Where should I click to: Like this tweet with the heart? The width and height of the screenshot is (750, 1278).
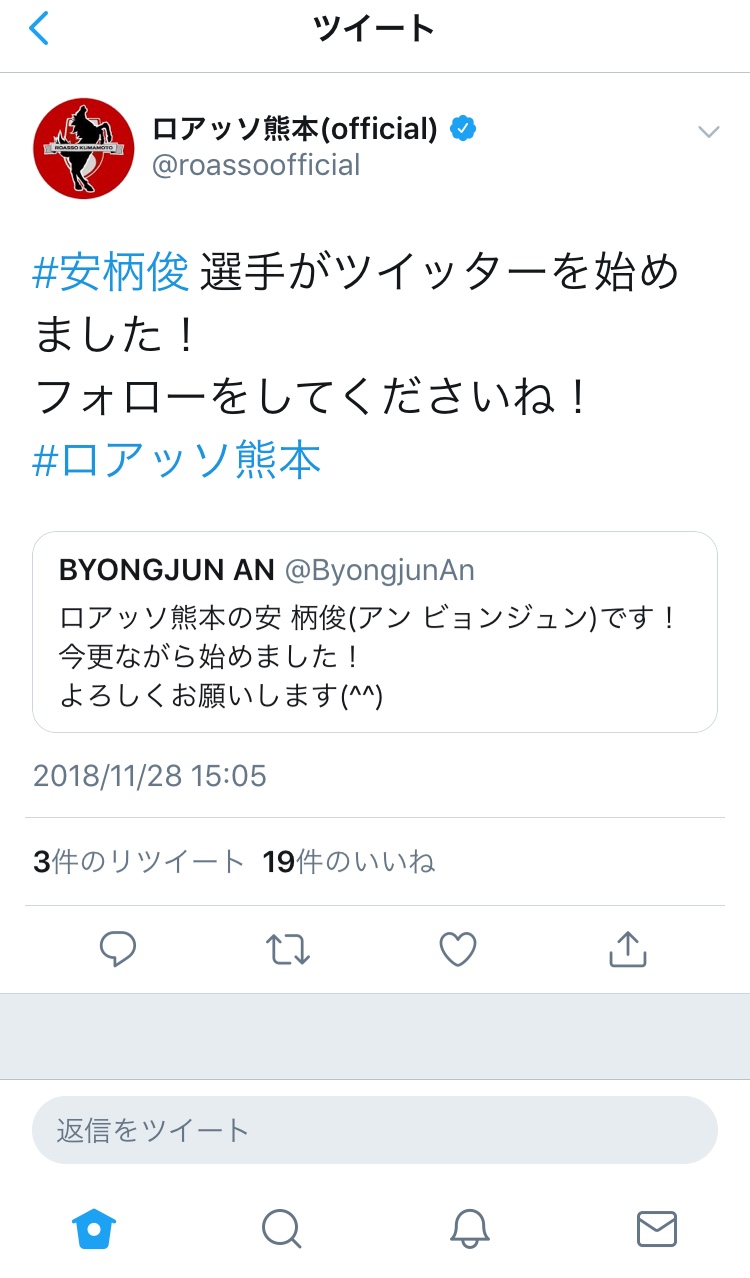click(x=458, y=949)
